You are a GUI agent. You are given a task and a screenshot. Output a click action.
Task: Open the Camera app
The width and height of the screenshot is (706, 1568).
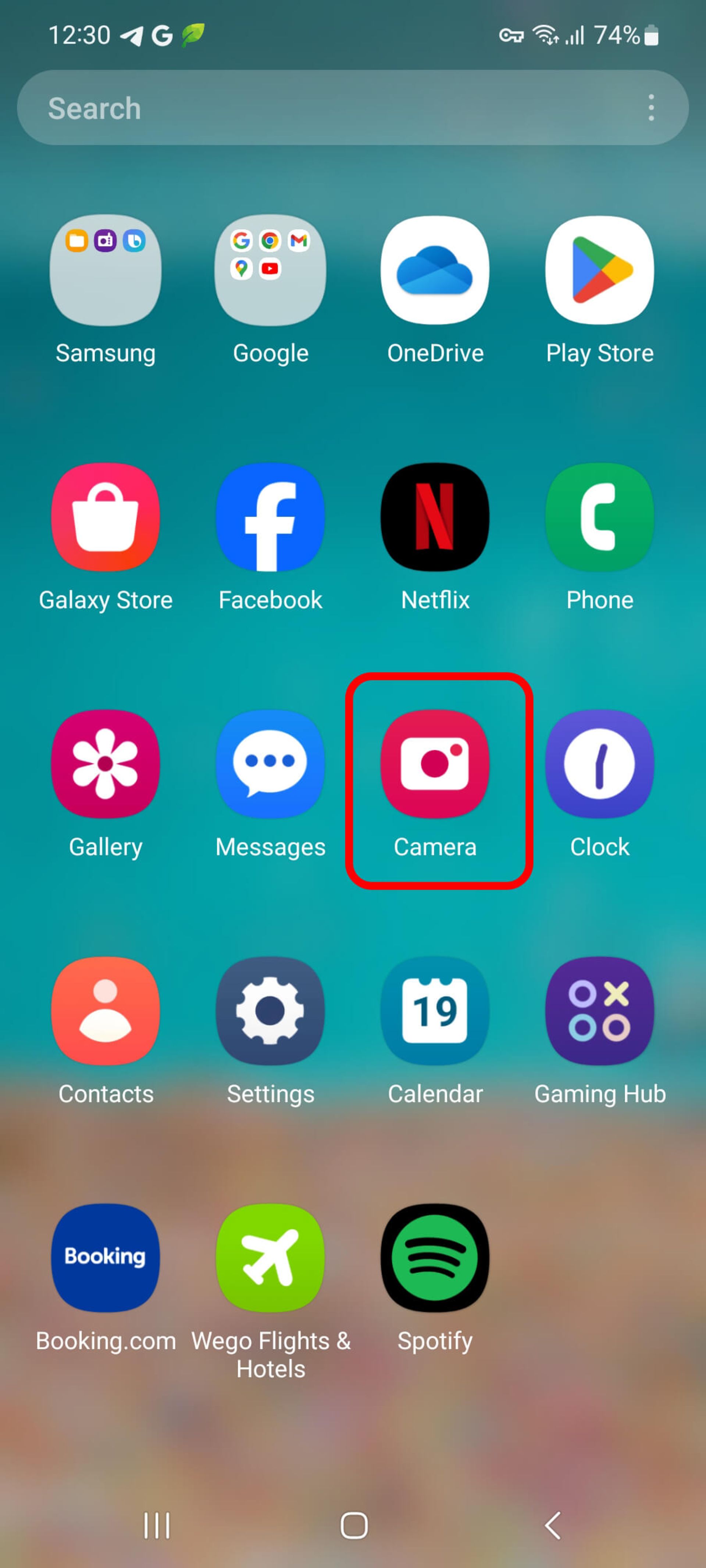pos(435,763)
